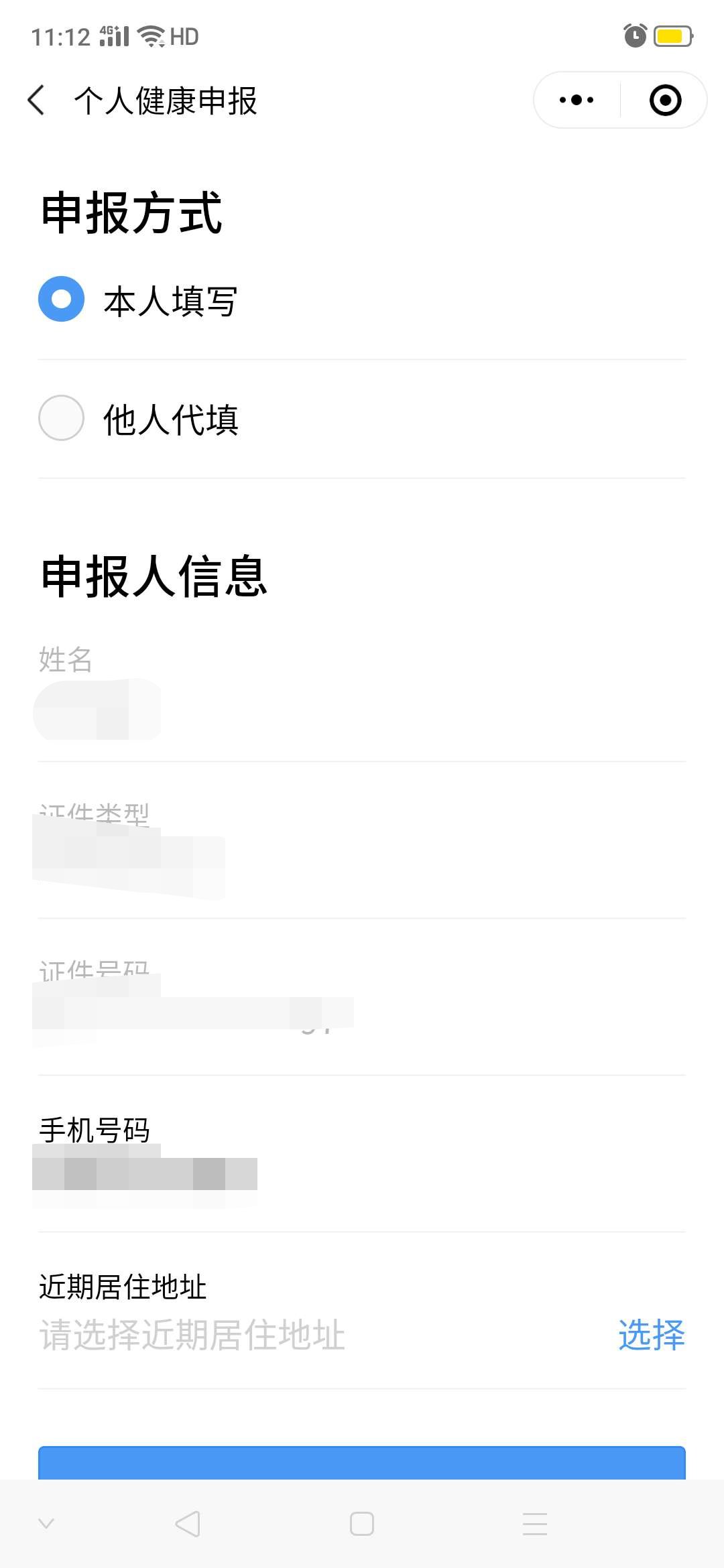
Task: Tap the system home button
Action: pos(362,1524)
